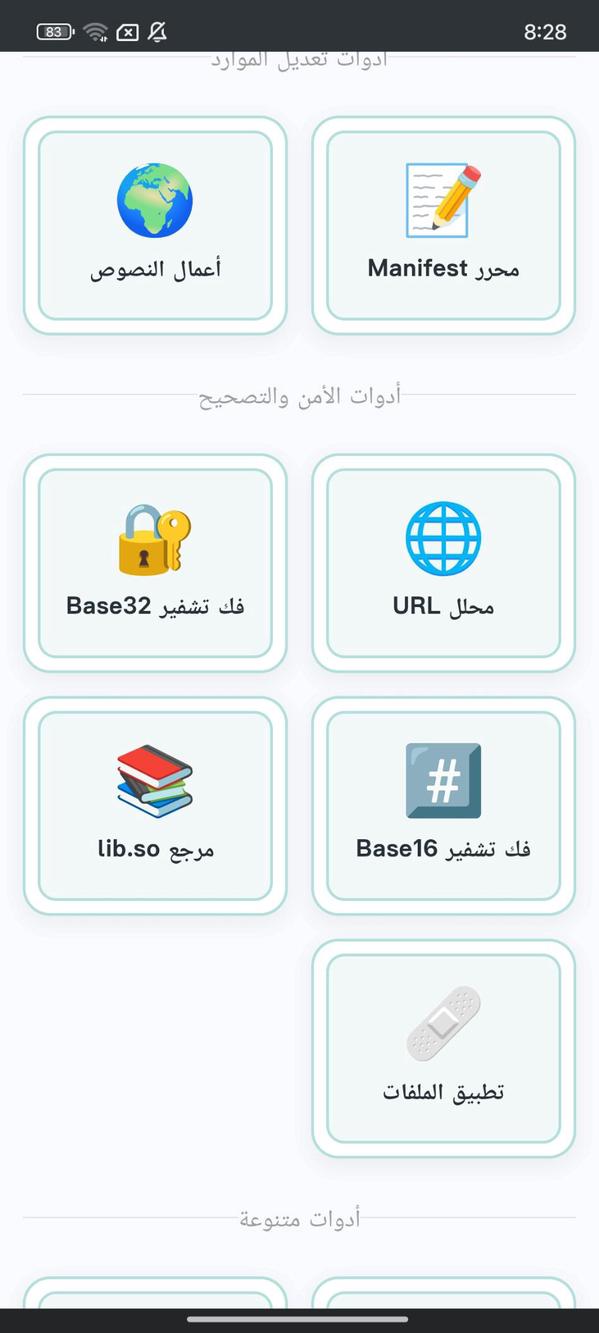This screenshot has width=599, height=1333.
Task: Launch the محلل URL analyzer
Action: (x=443, y=564)
